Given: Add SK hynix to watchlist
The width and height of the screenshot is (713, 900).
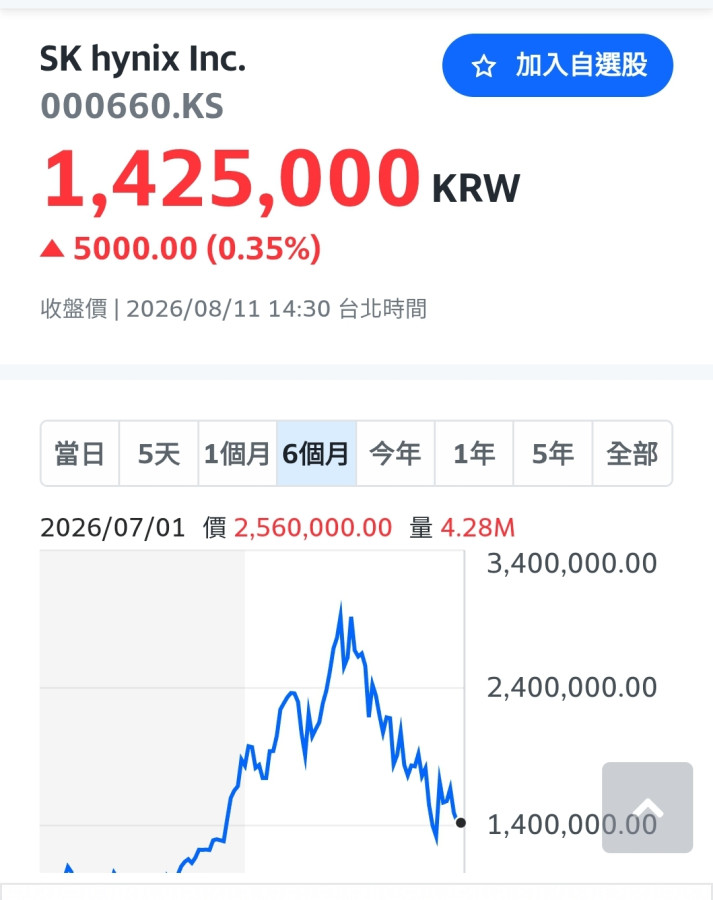Looking at the screenshot, I should pos(557,65).
